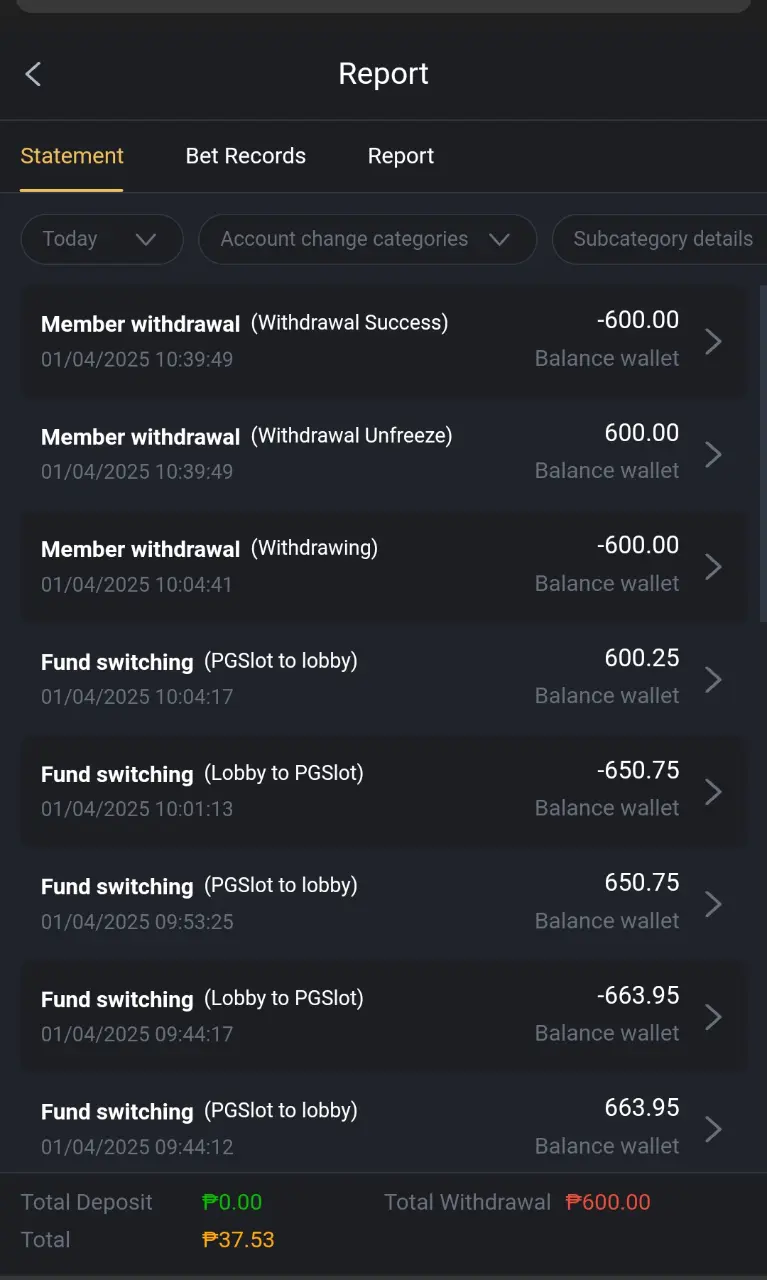Open the Withdrawal Unfreeze entry

[x=384, y=454]
